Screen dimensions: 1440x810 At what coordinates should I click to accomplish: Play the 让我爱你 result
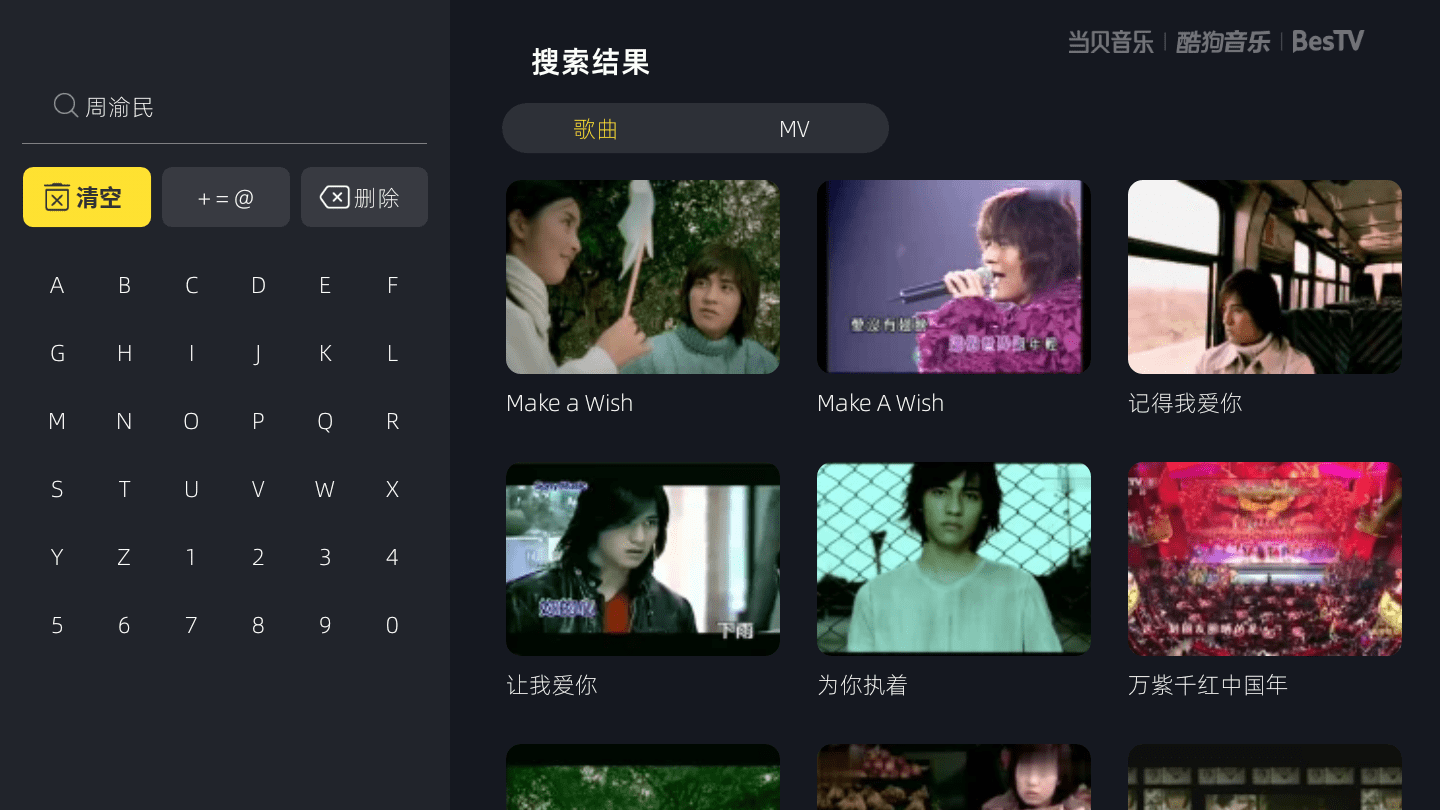(642, 559)
